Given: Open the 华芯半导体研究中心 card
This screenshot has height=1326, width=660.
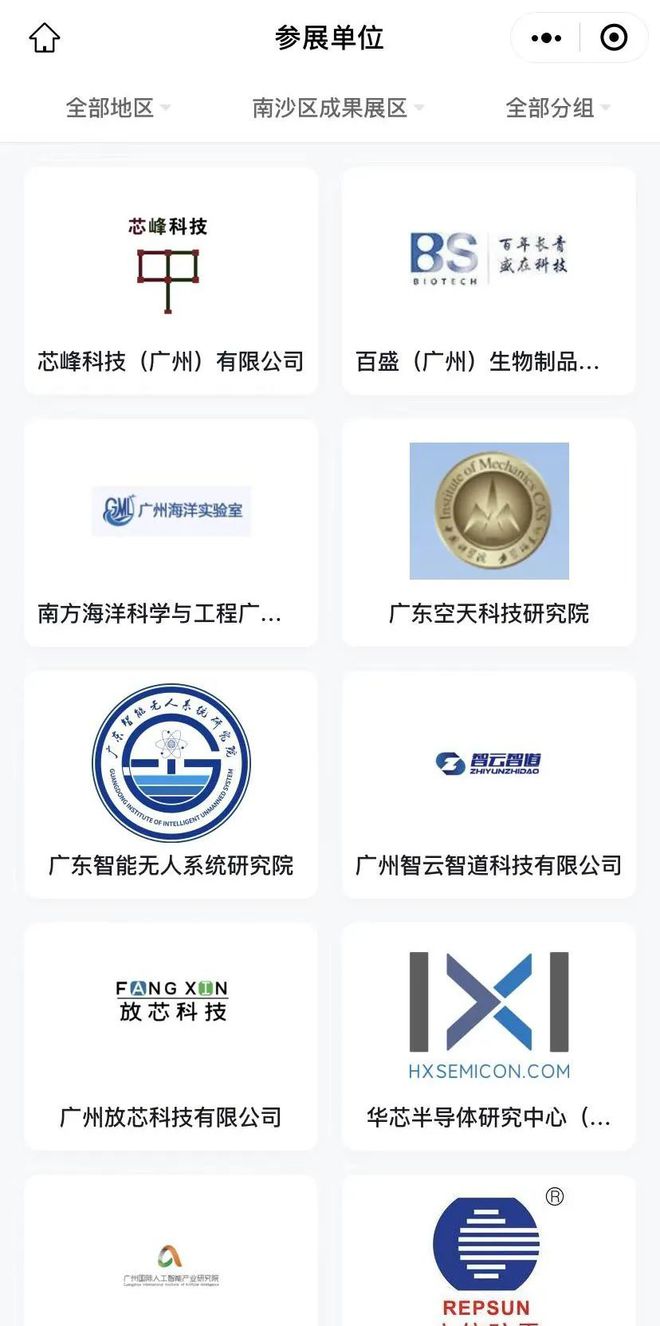Looking at the screenshot, I should tap(489, 1037).
